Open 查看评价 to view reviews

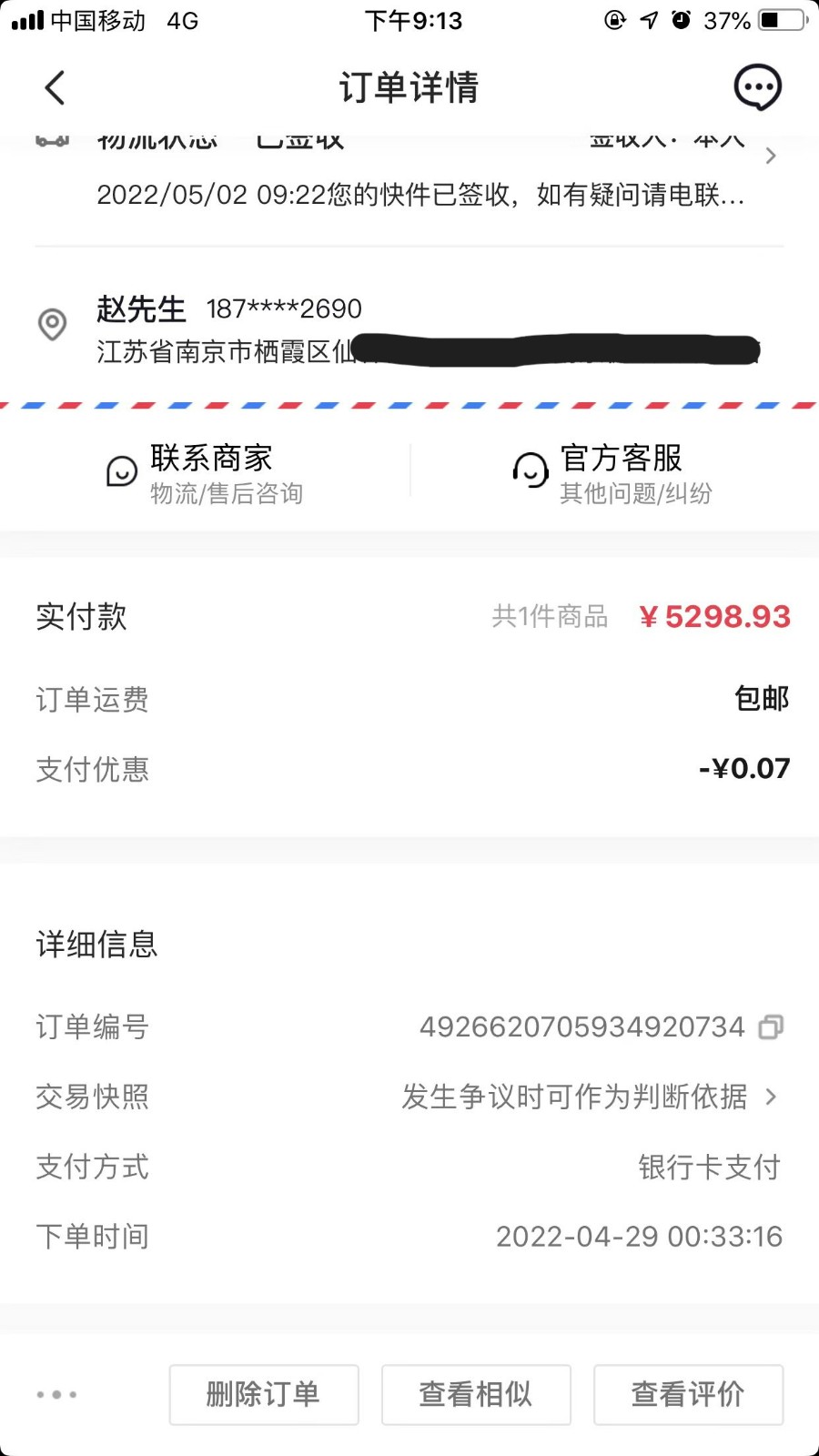688,1394
